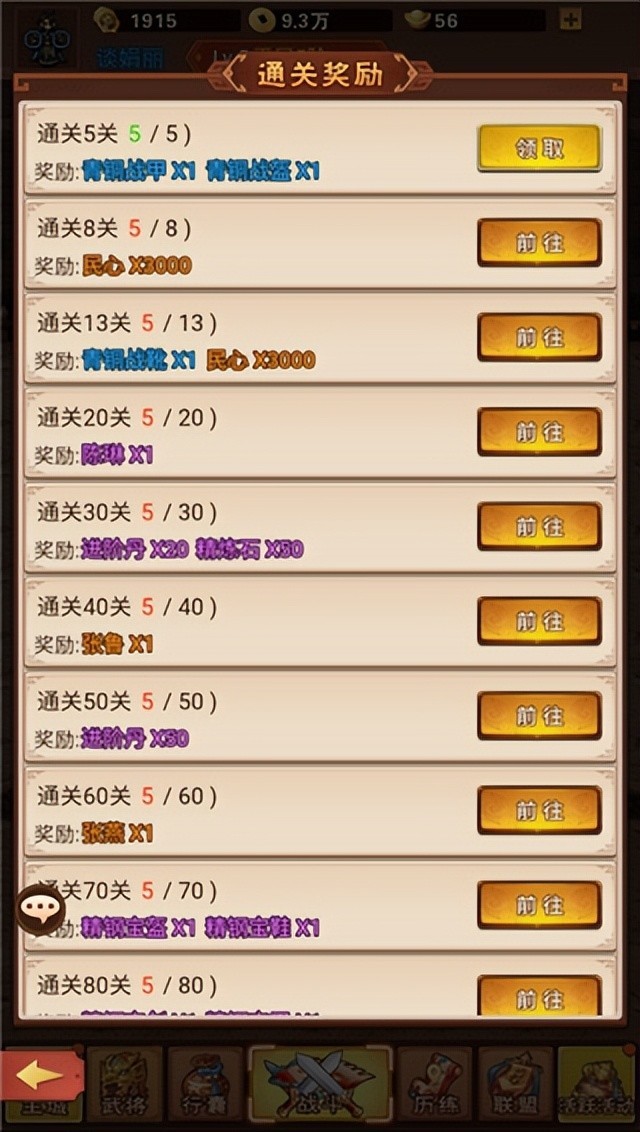Open the 历练 tab
Viewport: 640px width, 1132px height.
[436, 1085]
